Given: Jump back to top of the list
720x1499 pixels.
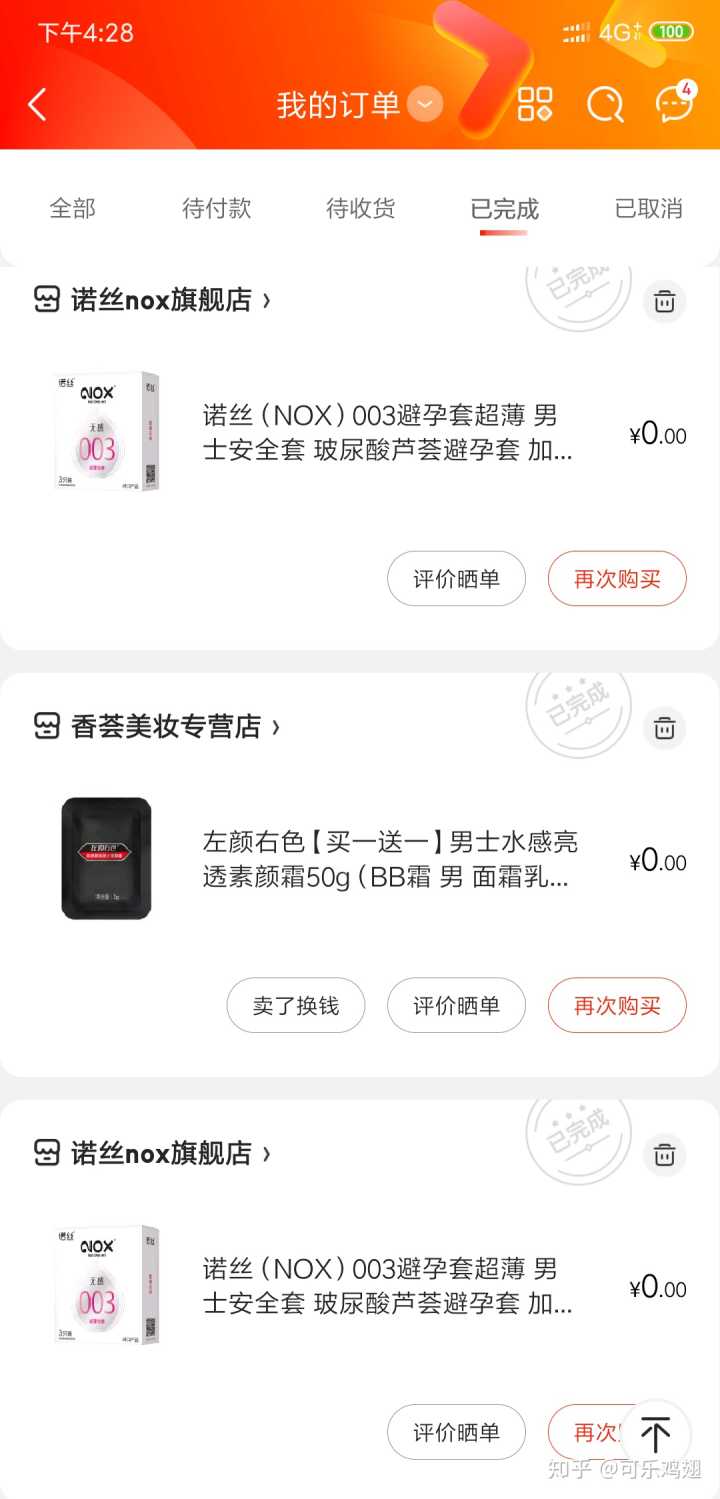Looking at the screenshot, I should point(655,1434).
